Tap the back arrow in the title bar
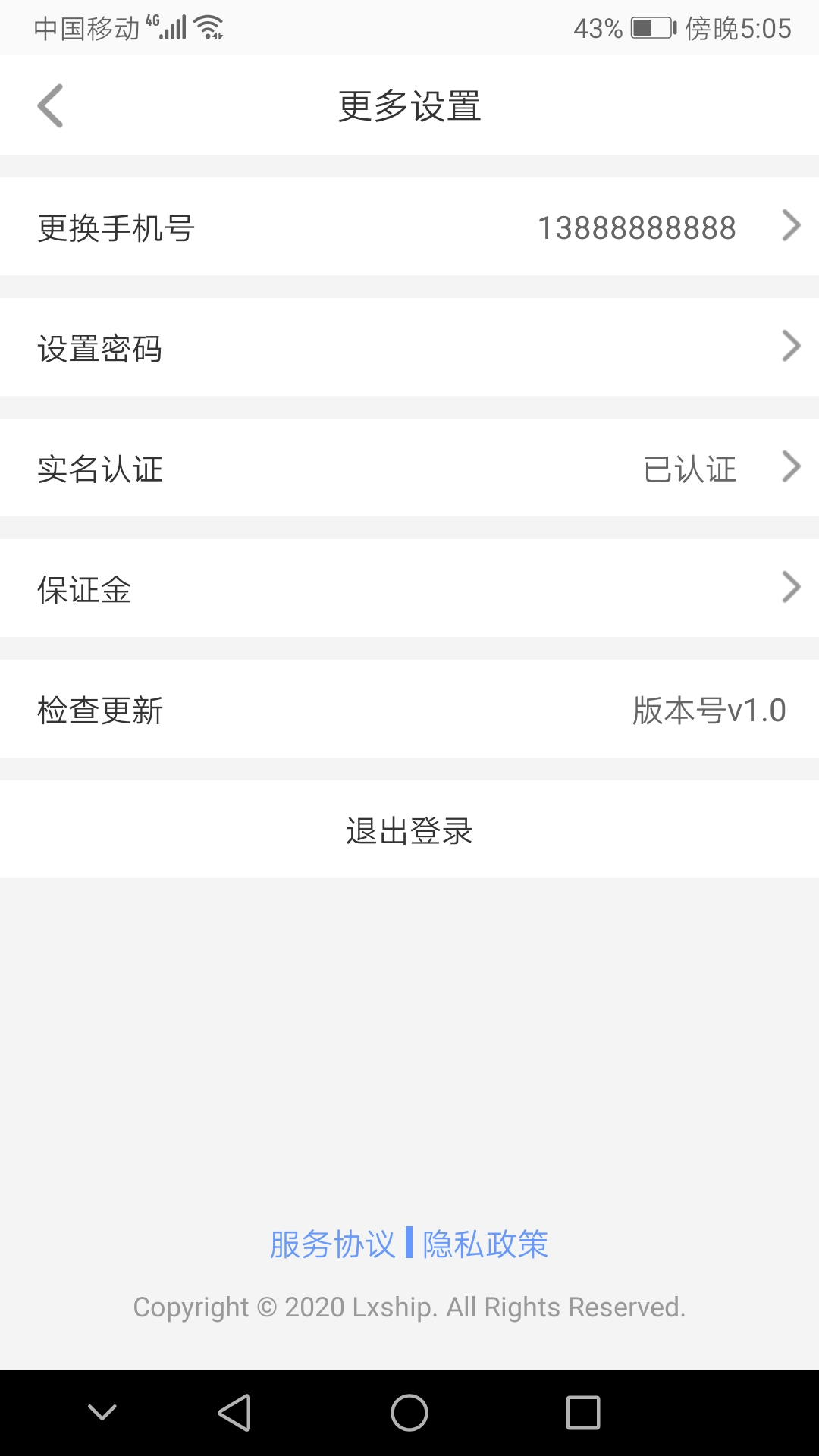This screenshot has width=819, height=1456. coord(50,105)
